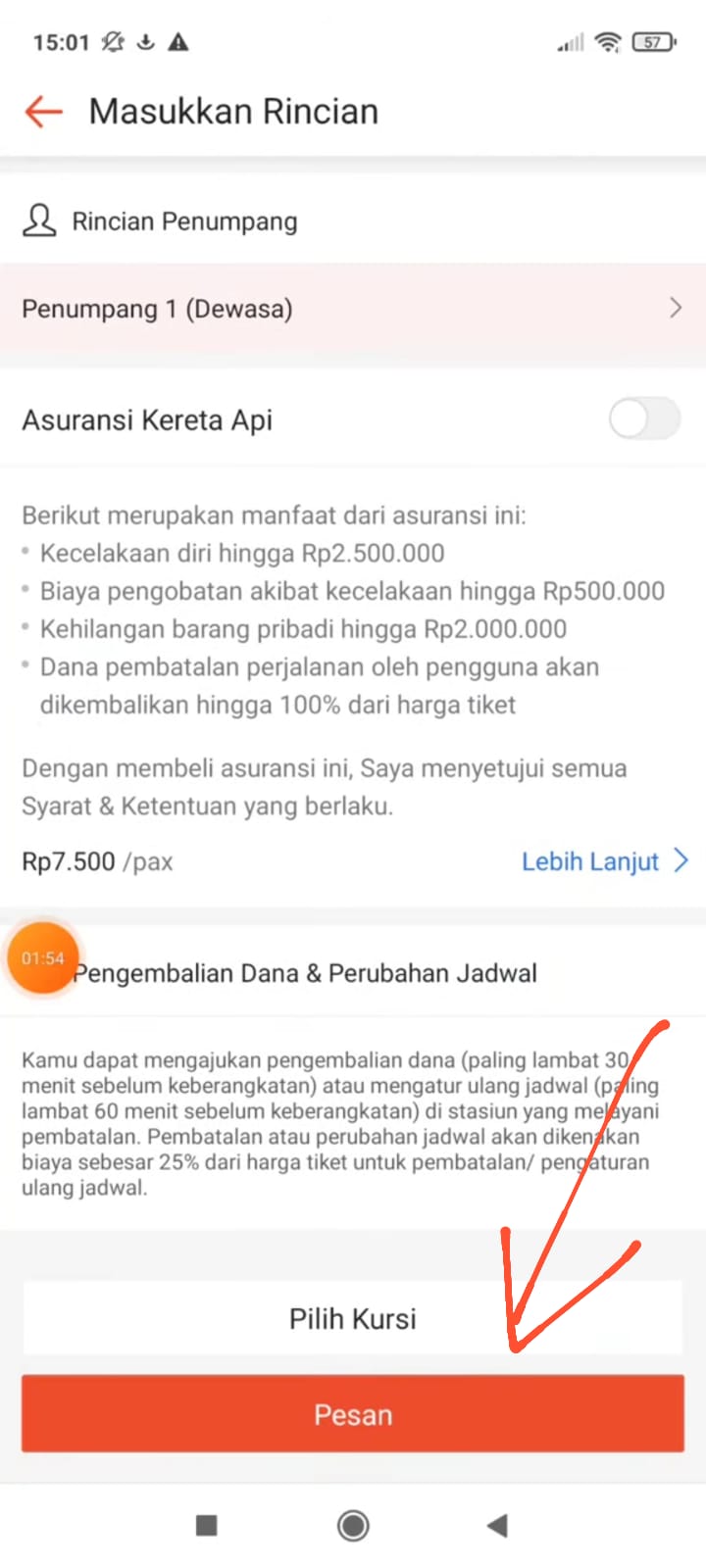This screenshot has width=706, height=1568.
Task: Tap the Rincian Penumpang passenger icon
Action: [39, 220]
